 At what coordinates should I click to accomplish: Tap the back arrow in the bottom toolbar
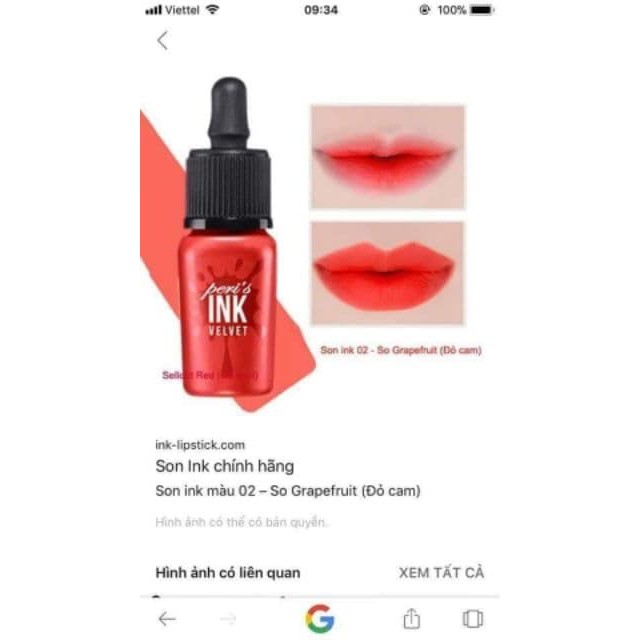pos(167,619)
